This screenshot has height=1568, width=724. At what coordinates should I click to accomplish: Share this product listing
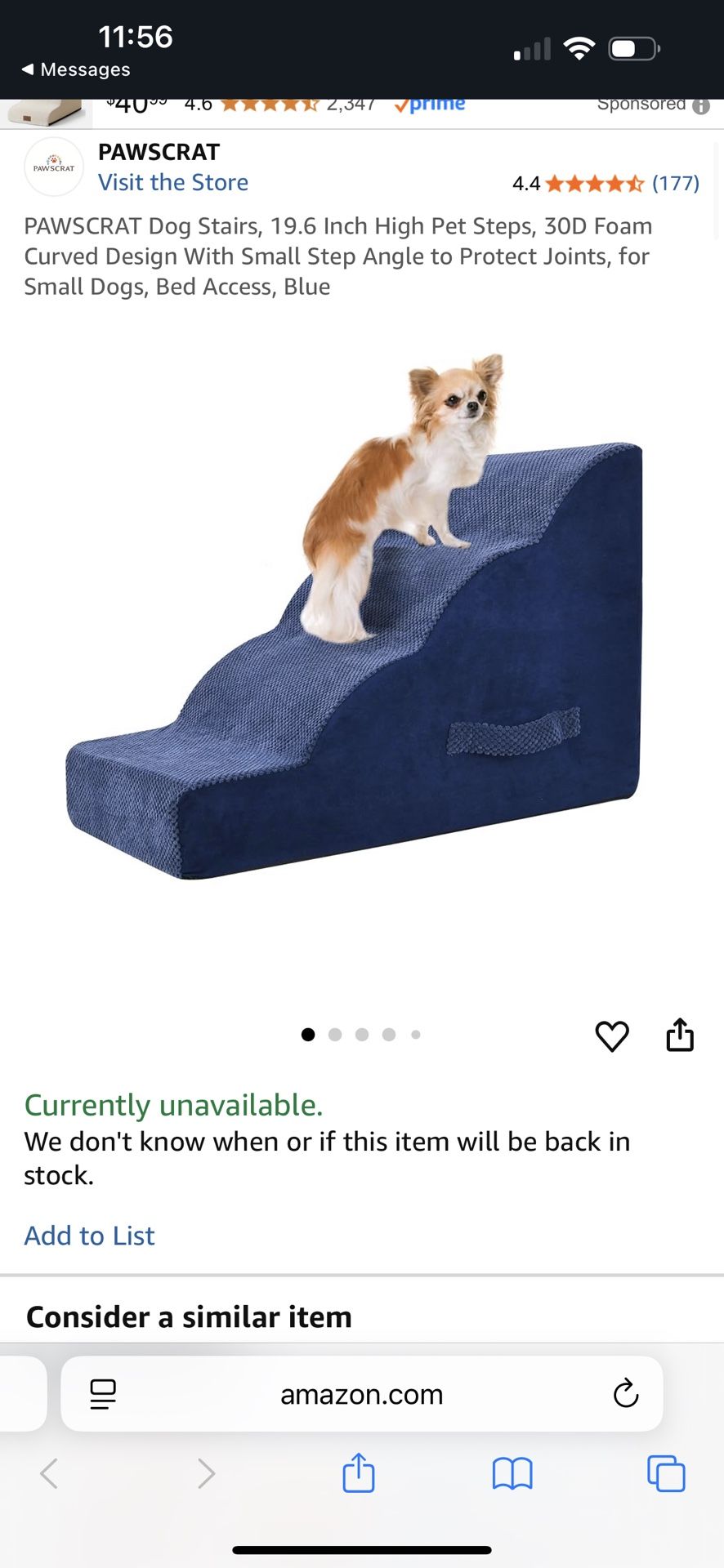pyautogui.click(x=680, y=1035)
